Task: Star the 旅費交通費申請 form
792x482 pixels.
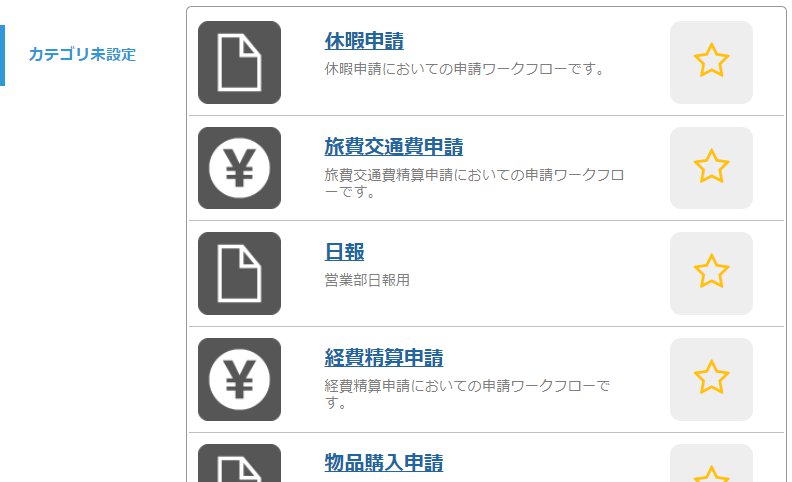Action: pos(711,167)
